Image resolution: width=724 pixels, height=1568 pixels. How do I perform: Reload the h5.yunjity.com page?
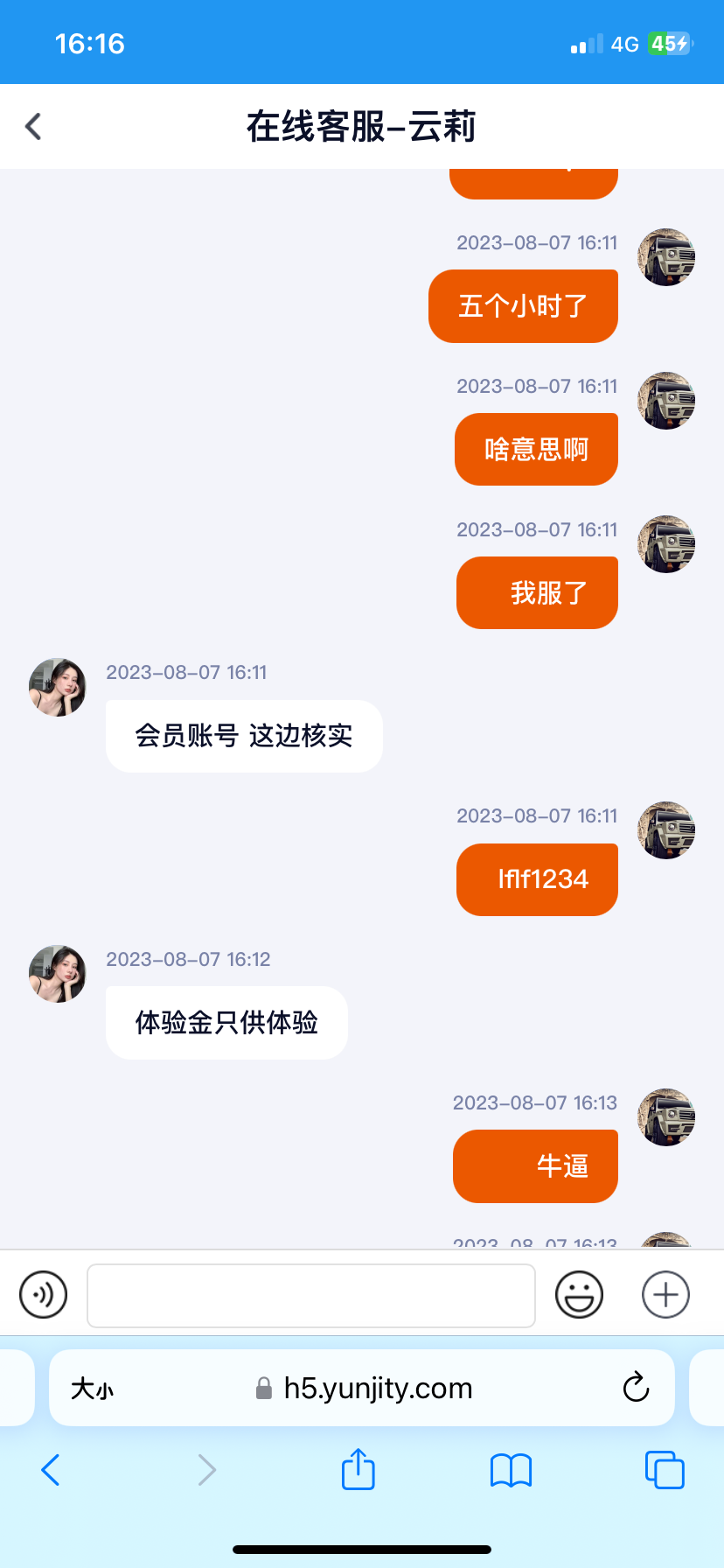pyautogui.click(x=636, y=1388)
